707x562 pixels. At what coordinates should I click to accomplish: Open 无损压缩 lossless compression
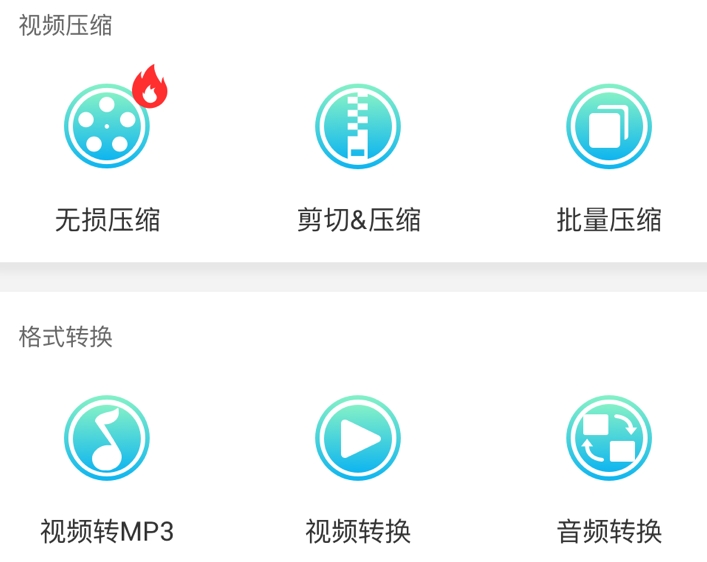(107, 127)
